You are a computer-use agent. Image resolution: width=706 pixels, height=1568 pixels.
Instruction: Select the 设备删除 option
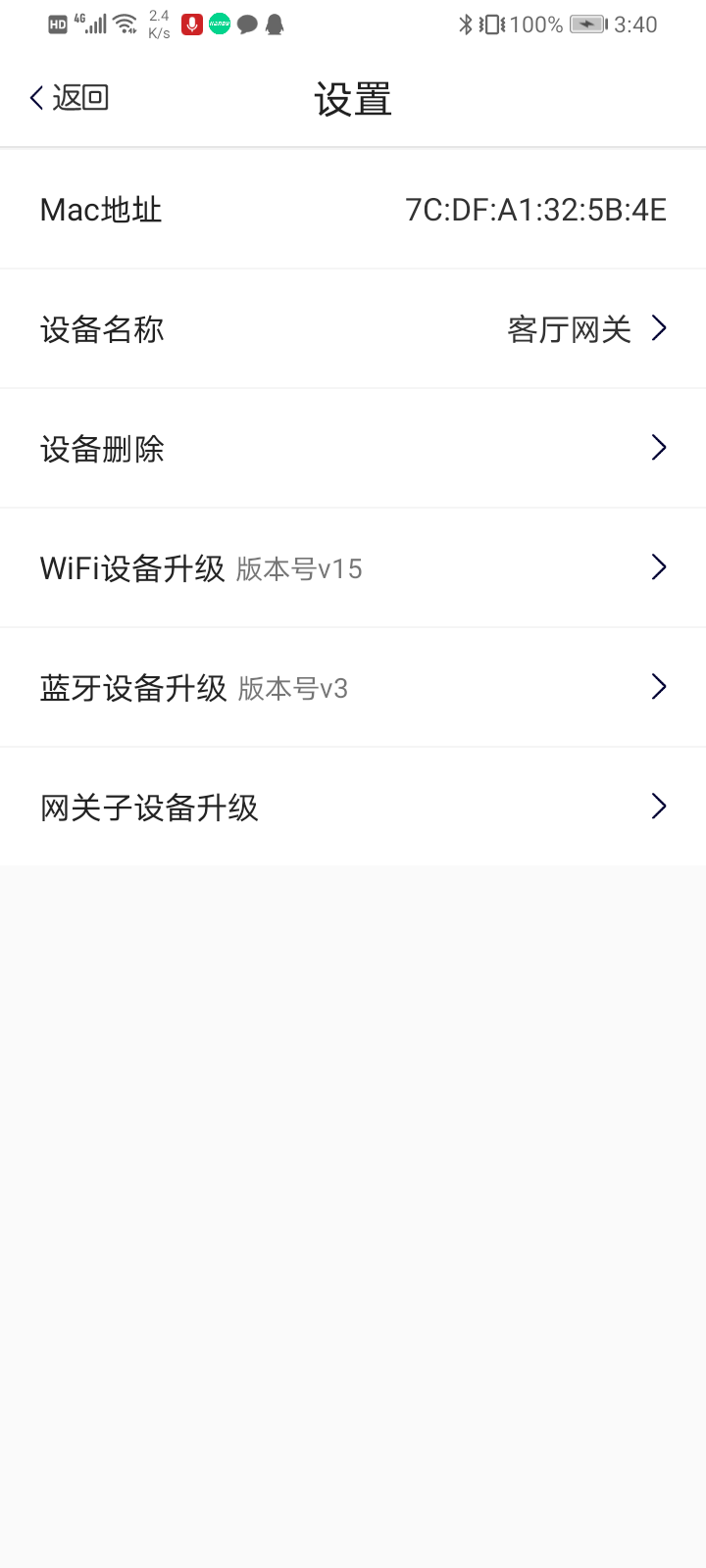pyautogui.click(x=353, y=449)
